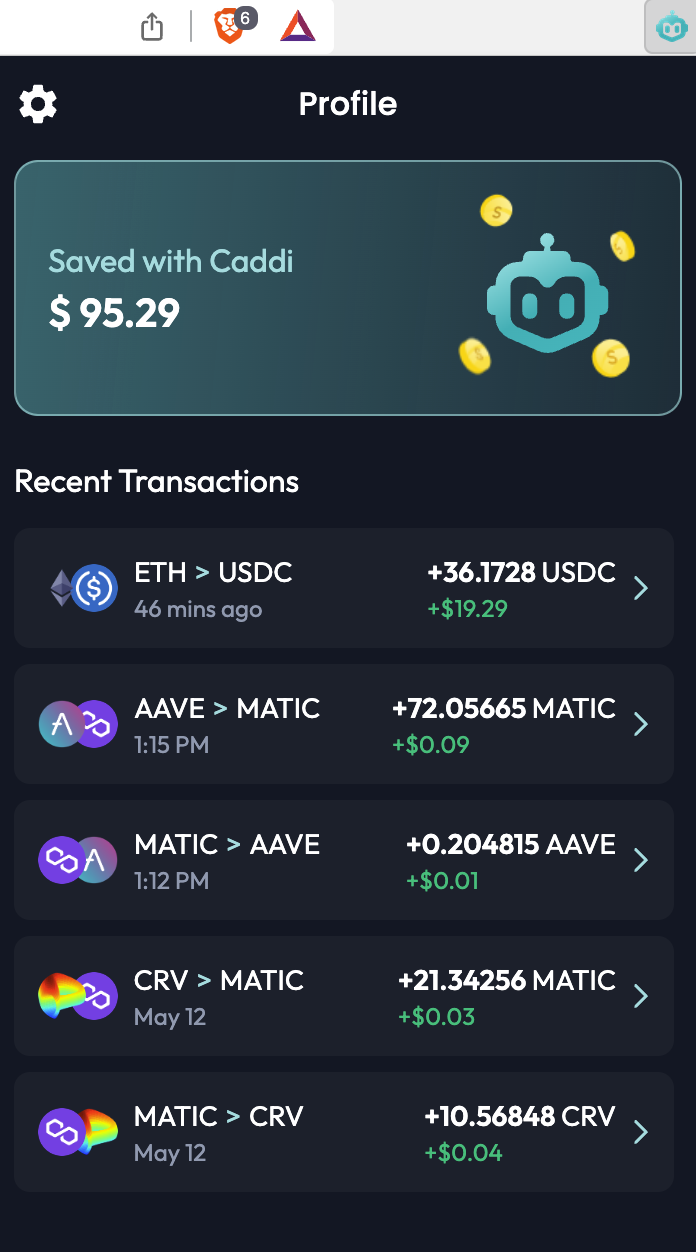Viewport: 696px width, 1252px height.
Task: Open the MATIC > AAVE transaction
Action: (x=344, y=860)
